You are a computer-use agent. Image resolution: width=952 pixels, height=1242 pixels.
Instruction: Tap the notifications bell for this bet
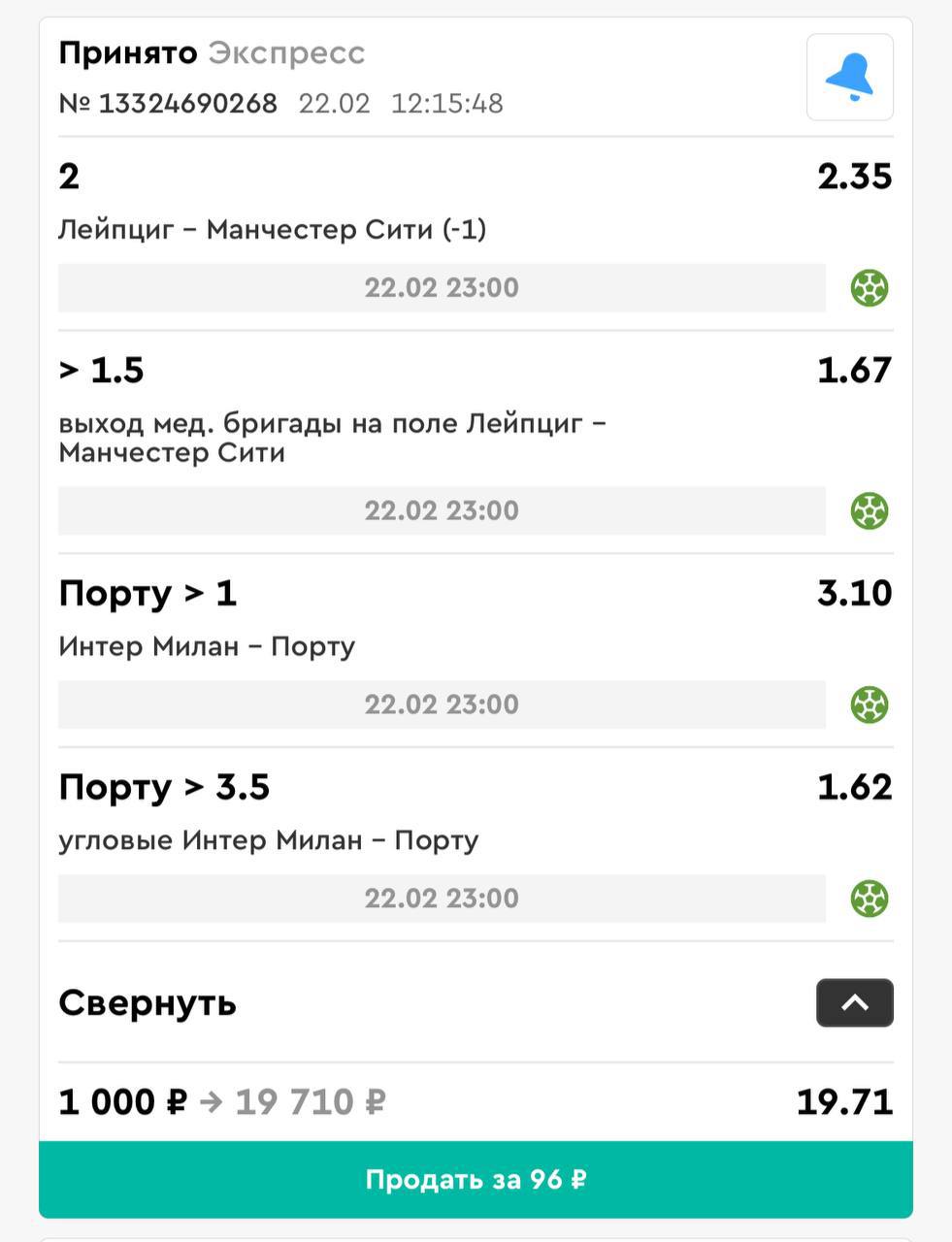pos(849,78)
